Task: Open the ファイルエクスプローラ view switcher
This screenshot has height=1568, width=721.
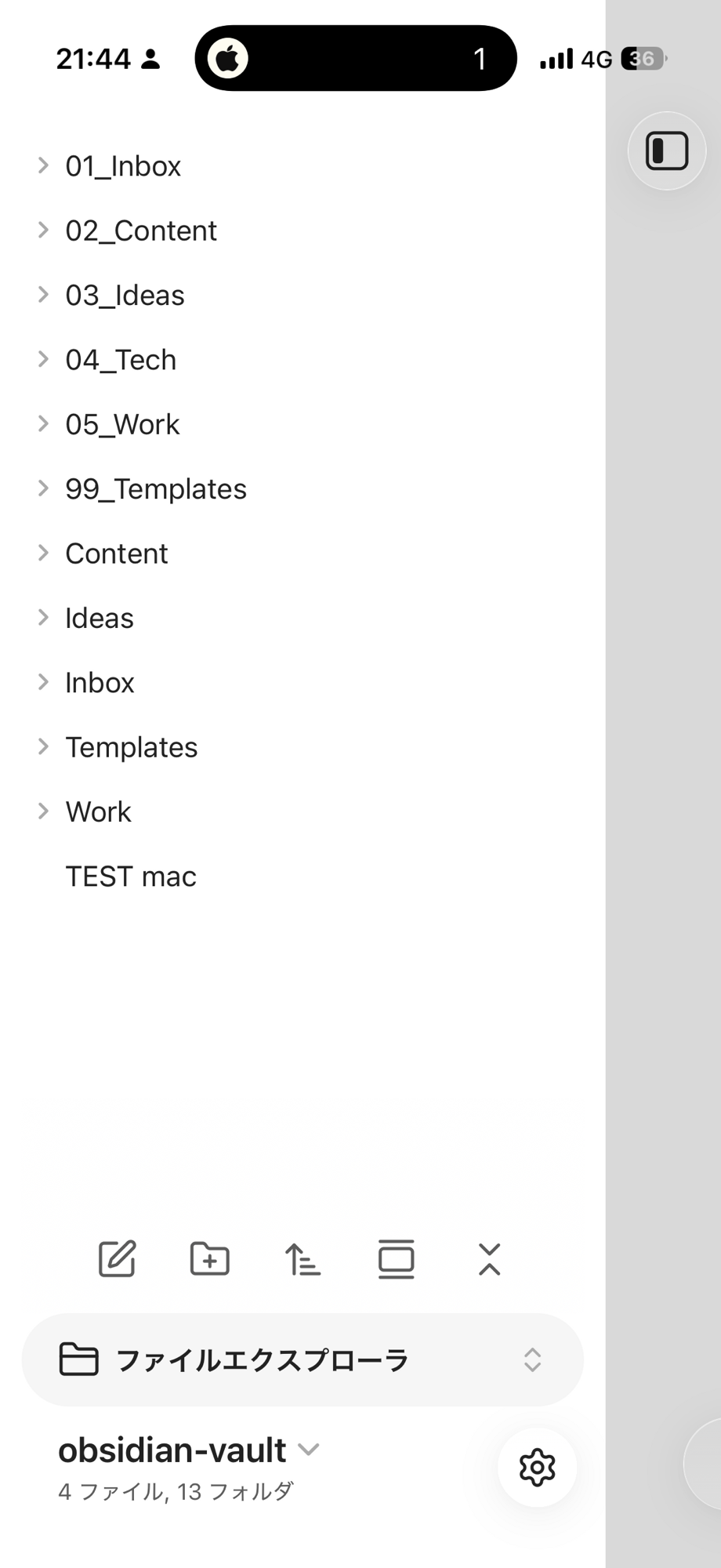Action: (x=303, y=1360)
